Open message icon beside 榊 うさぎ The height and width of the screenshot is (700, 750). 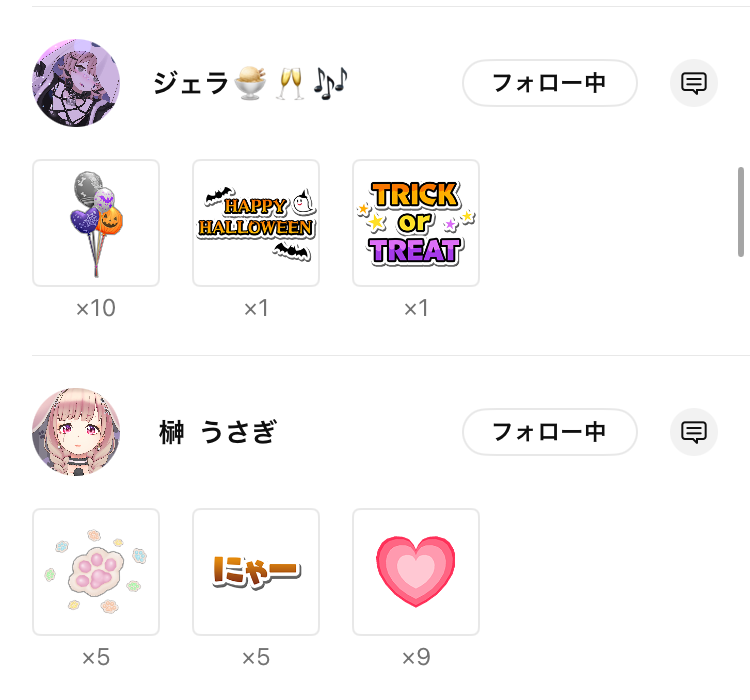click(x=694, y=432)
